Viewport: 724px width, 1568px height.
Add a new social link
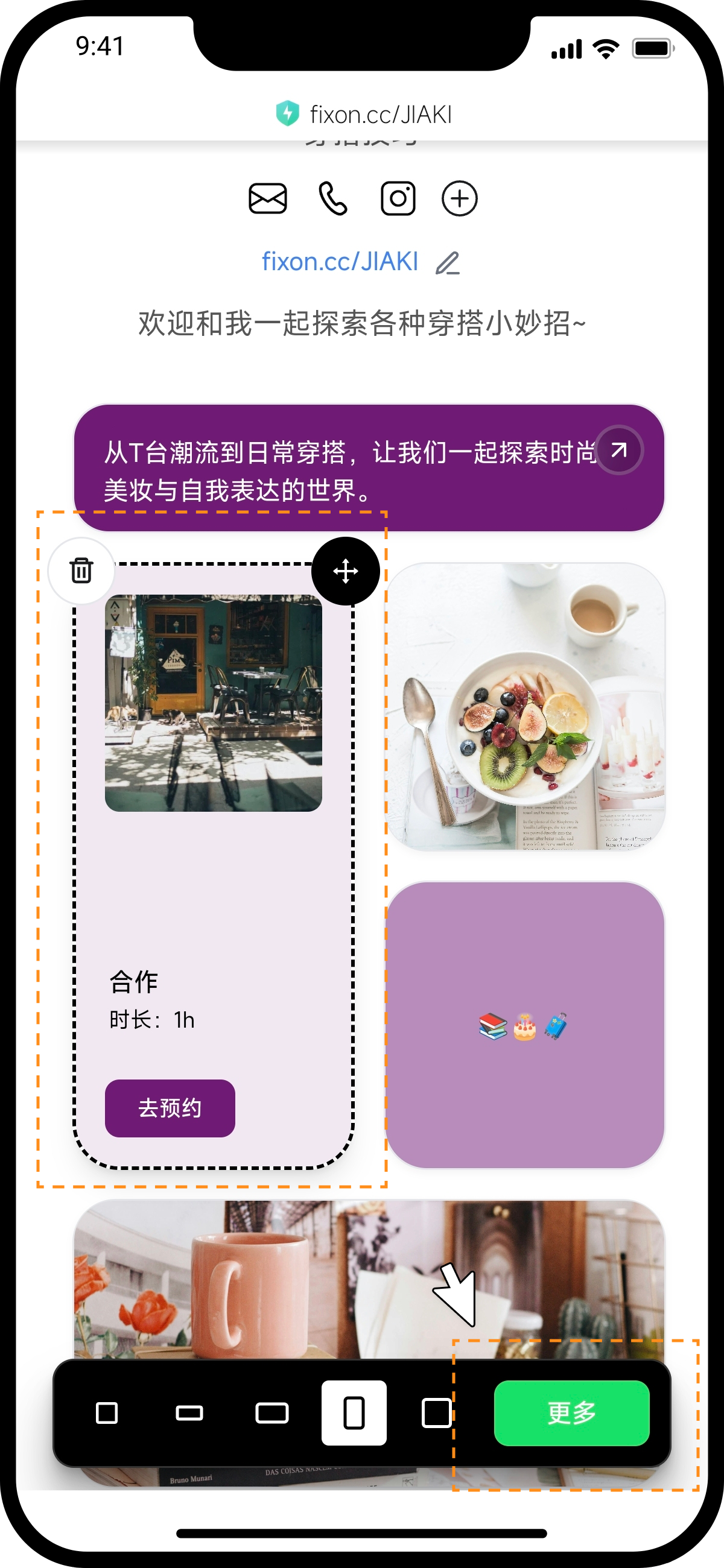click(459, 198)
